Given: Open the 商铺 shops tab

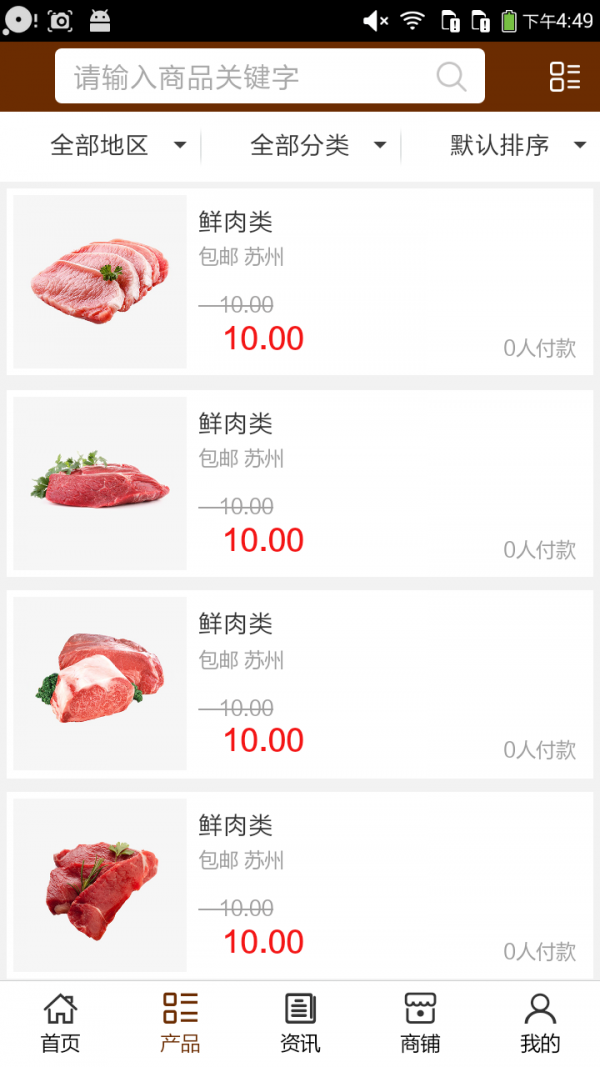Looking at the screenshot, I should (420, 1023).
